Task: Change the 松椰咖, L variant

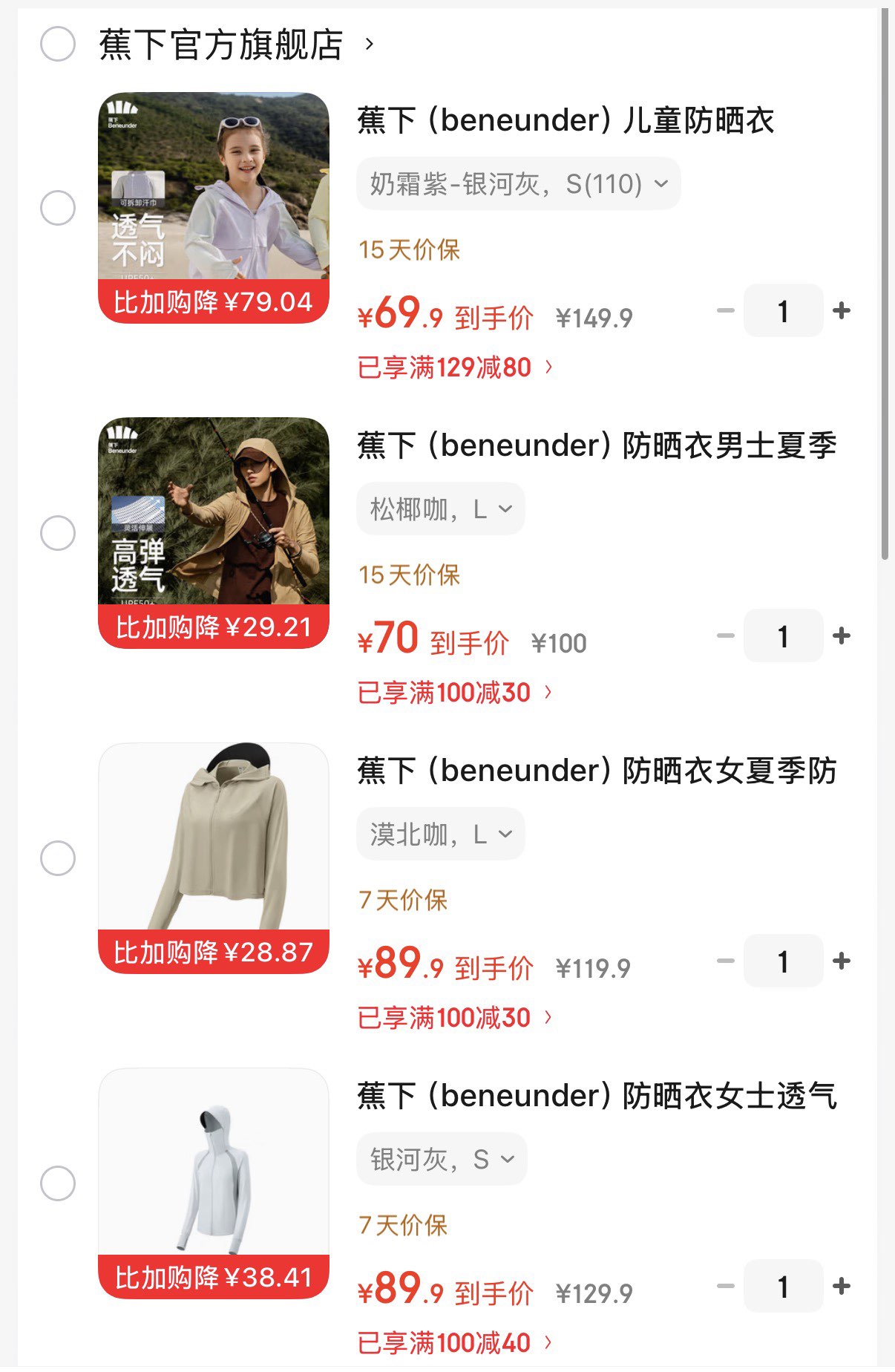Action: (441, 509)
